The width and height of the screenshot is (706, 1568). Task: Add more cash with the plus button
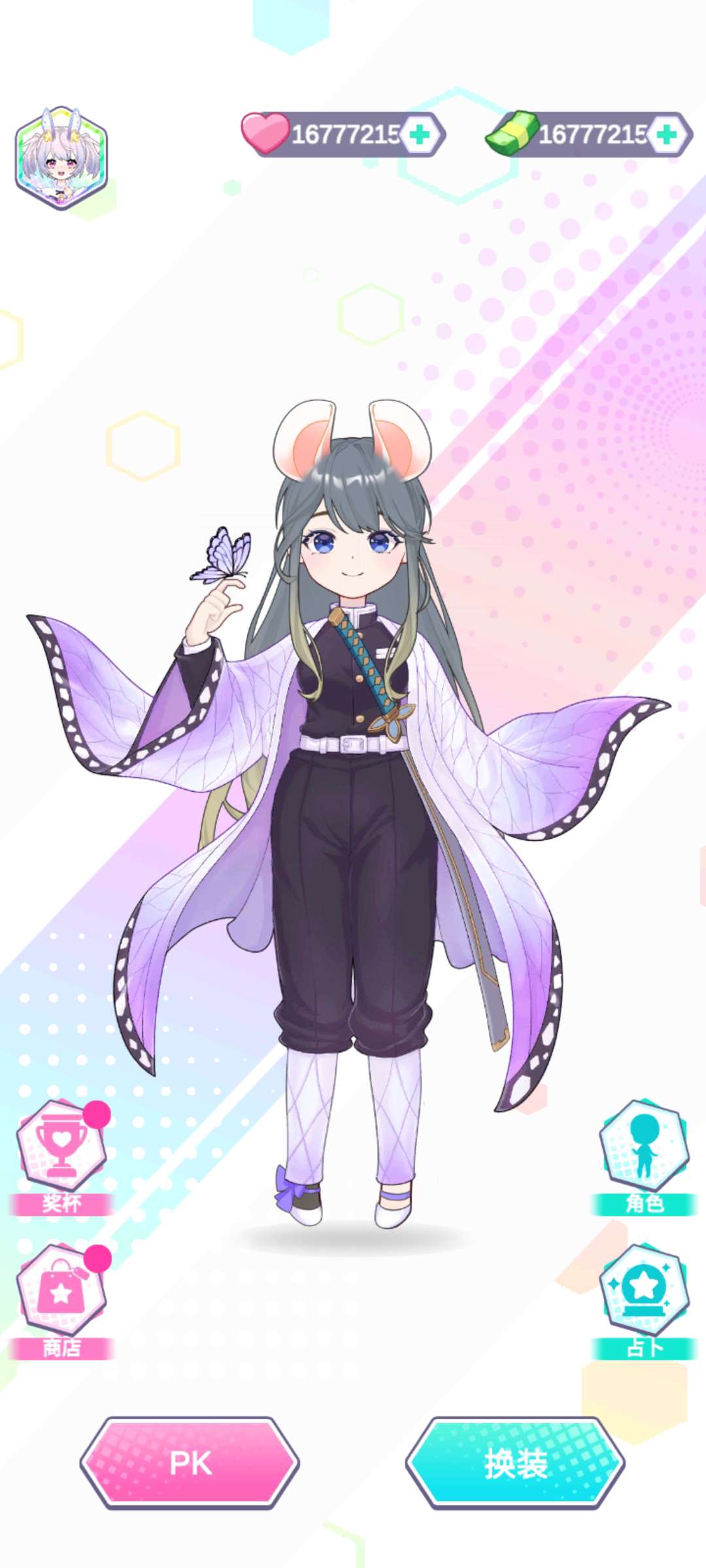pyautogui.click(x=666, y=135)
